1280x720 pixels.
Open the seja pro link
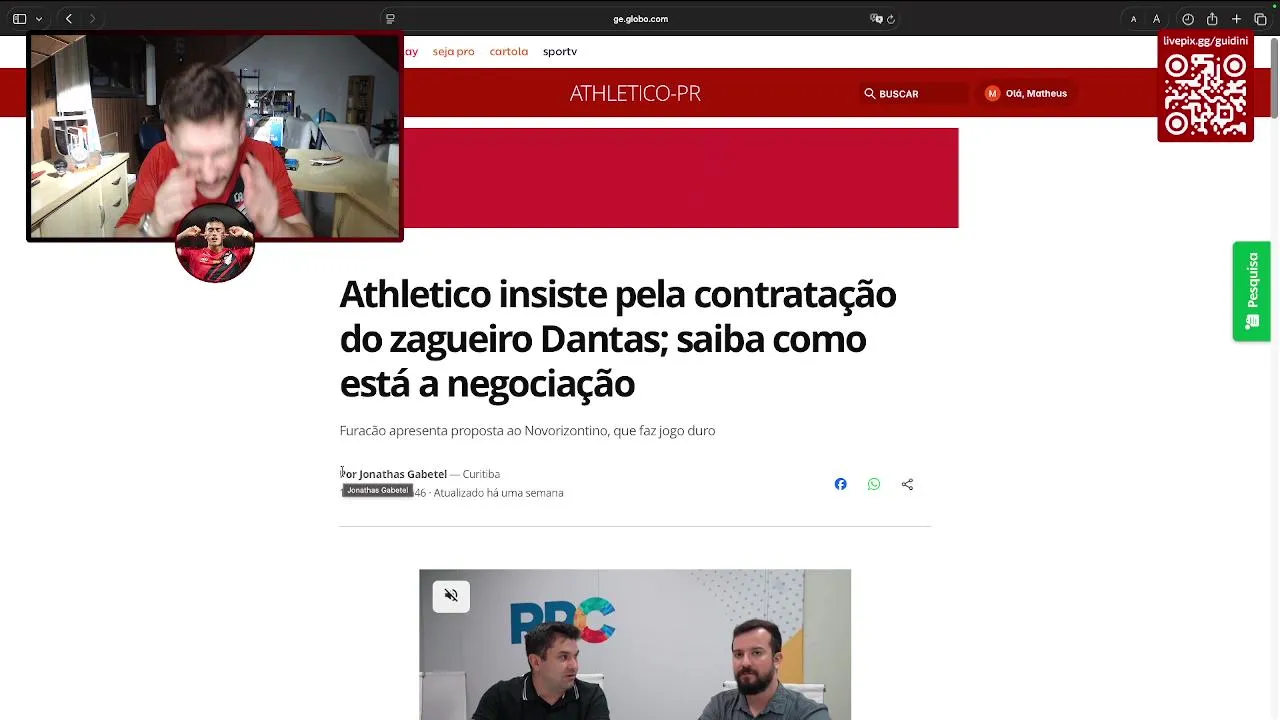tap(453, 51)
